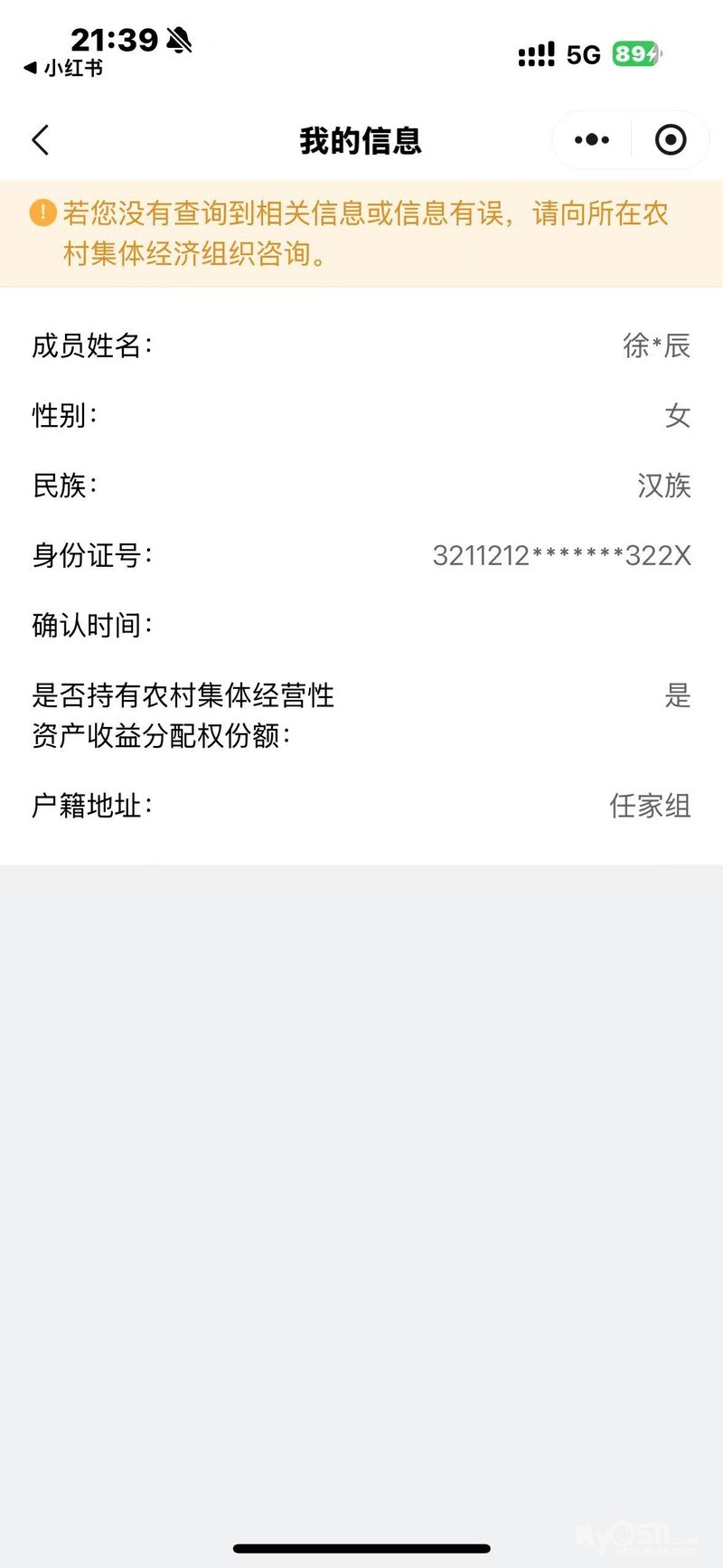The height and width of the screenshot is (1568, 723).
Task: Open the mini program more options menu
Action: pyautogui.click(x=592, y=140)
